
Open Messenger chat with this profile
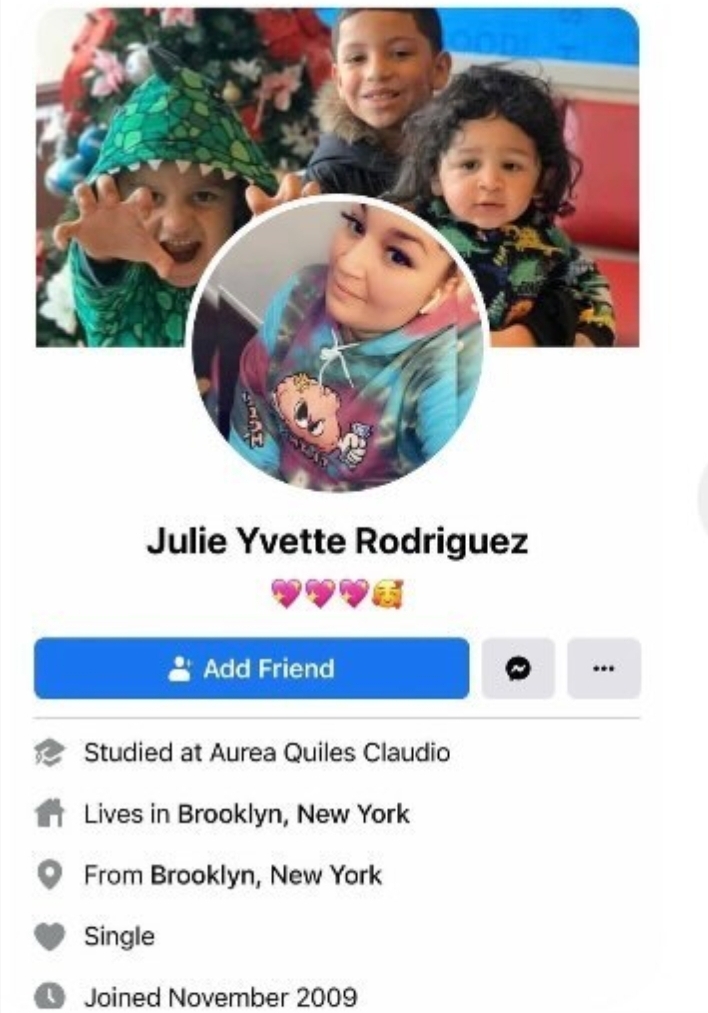tap(517, 668)
